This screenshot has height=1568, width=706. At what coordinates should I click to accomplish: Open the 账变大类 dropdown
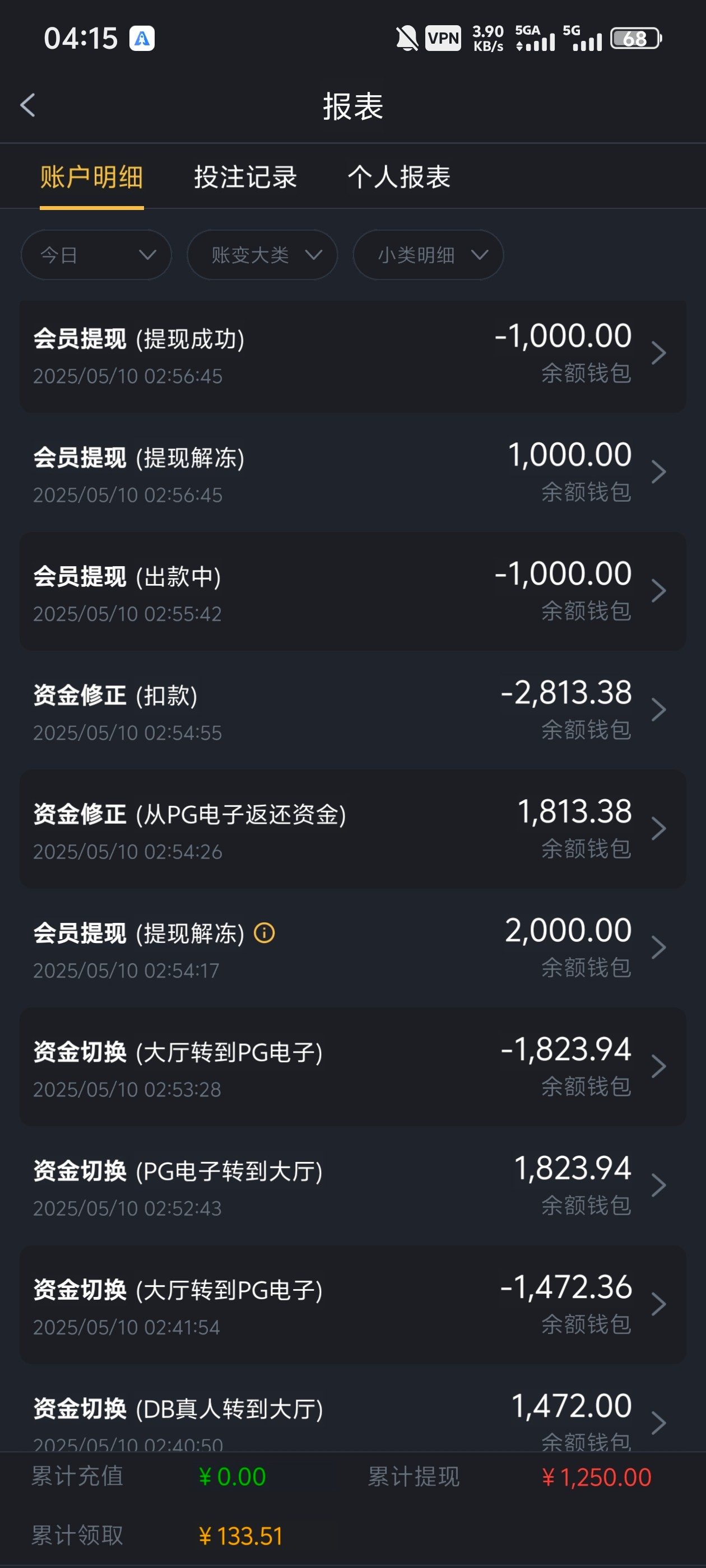261,255
